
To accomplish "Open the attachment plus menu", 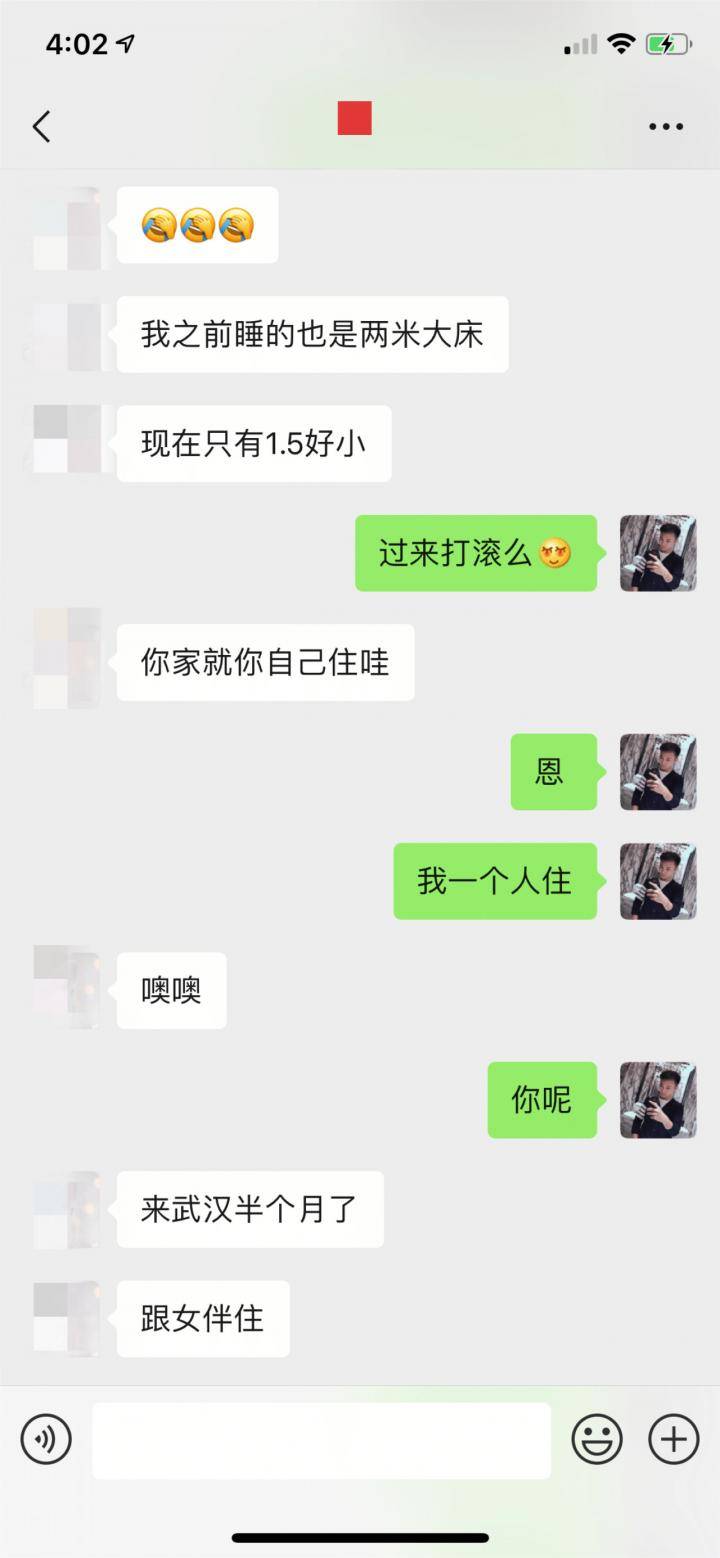I will (672, 1439).
